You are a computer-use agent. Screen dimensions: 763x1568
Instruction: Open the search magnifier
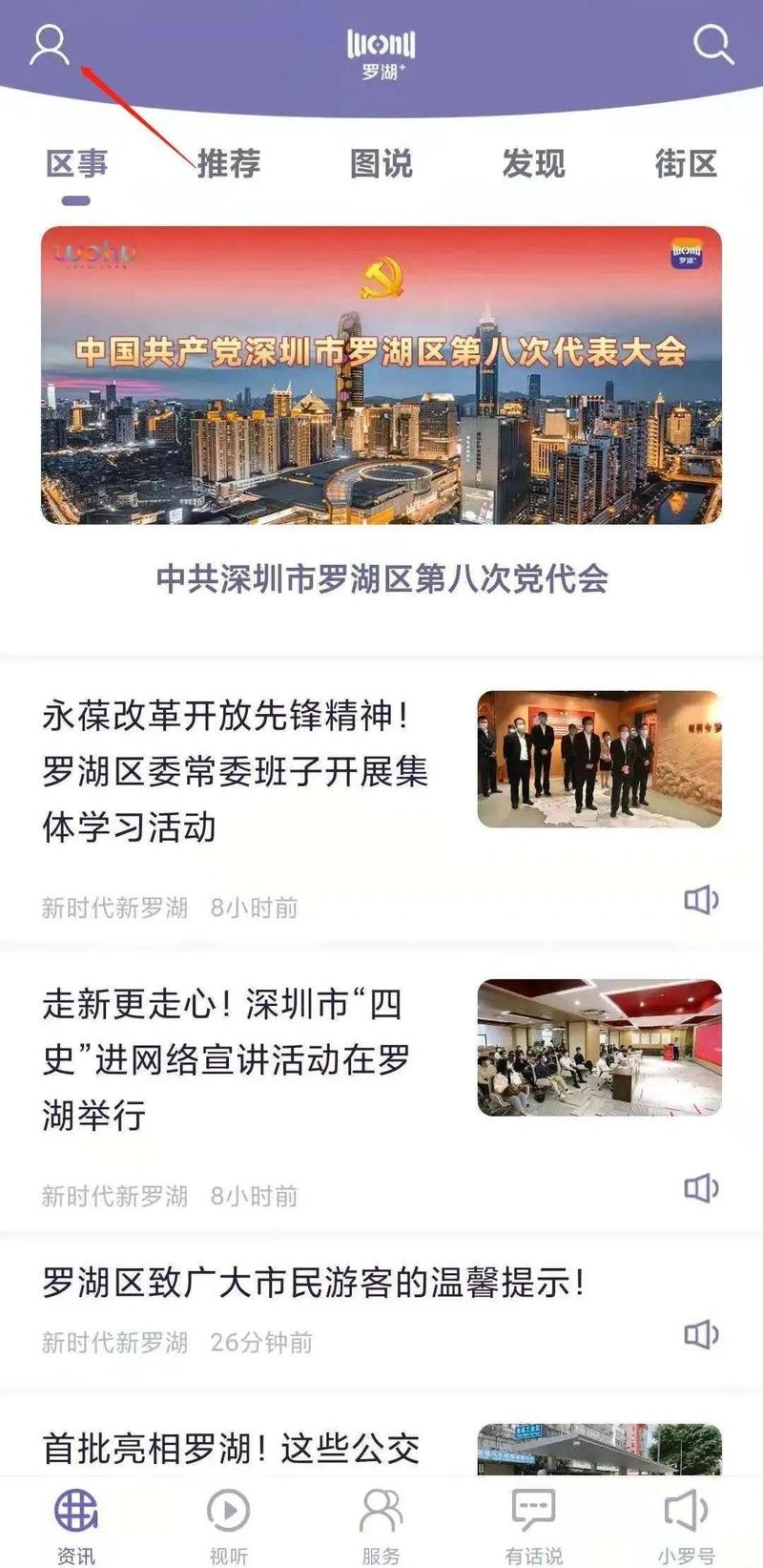tap(712, 45)
